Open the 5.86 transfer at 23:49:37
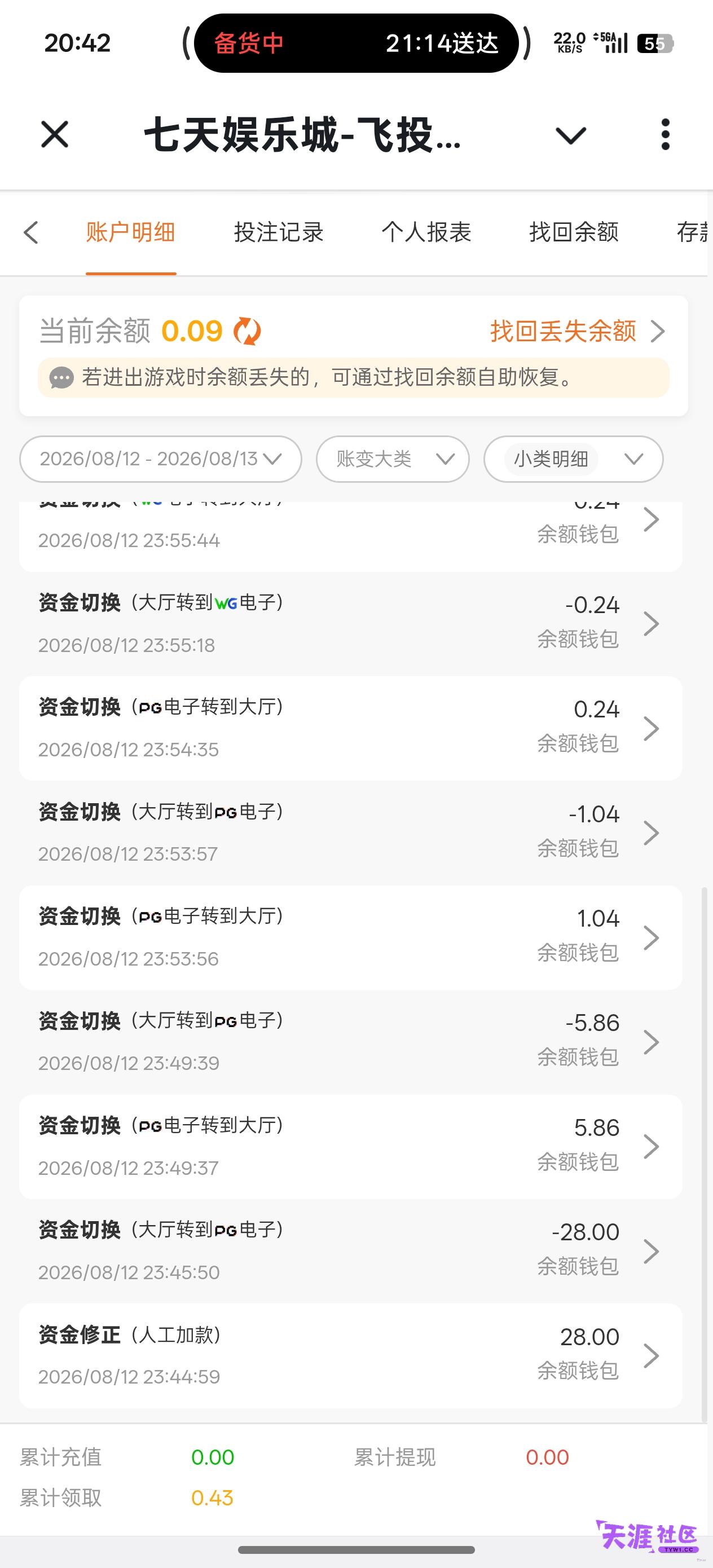The image size is (713, 1568). (351, 1147)
